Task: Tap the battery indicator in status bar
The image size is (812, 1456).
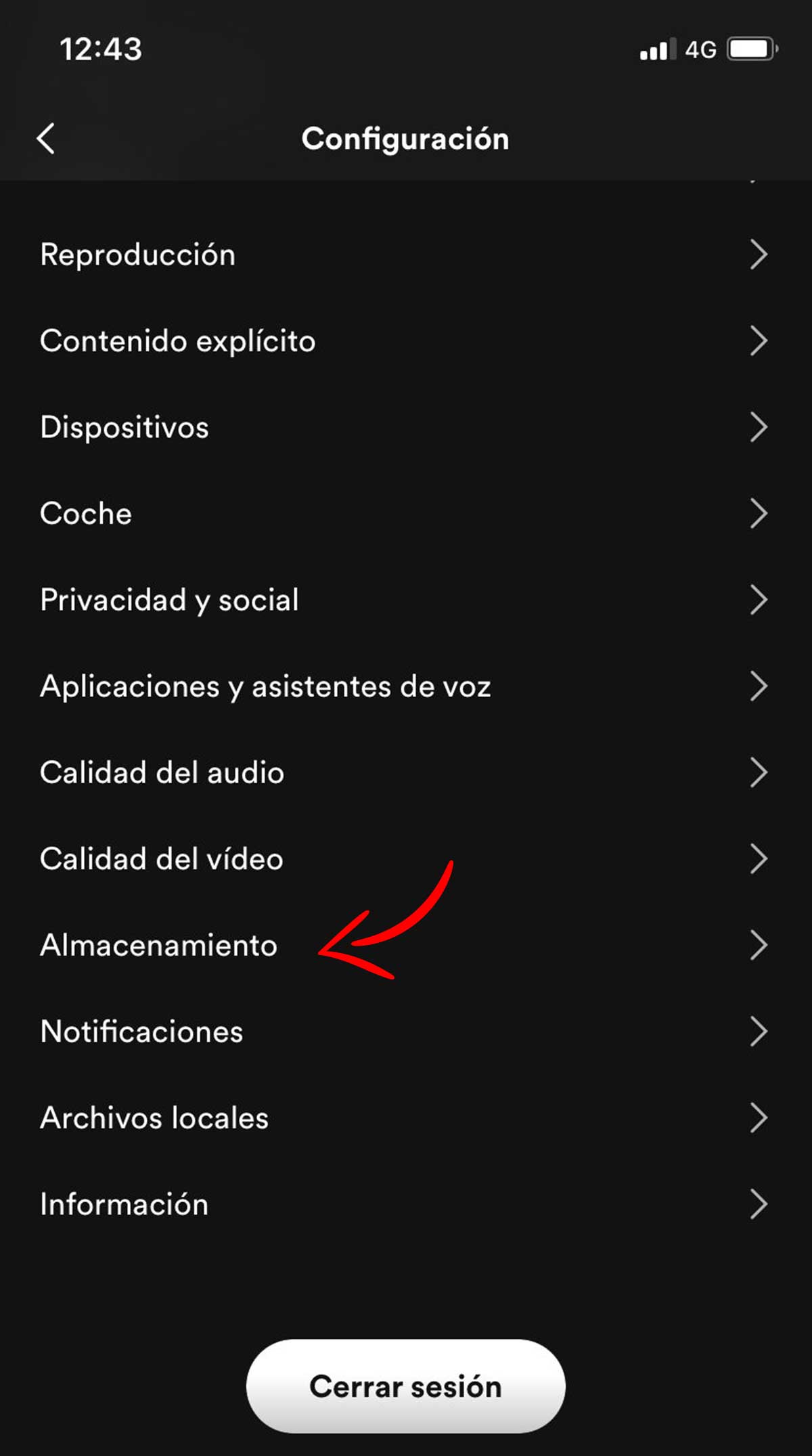Action: pos(751,48)
